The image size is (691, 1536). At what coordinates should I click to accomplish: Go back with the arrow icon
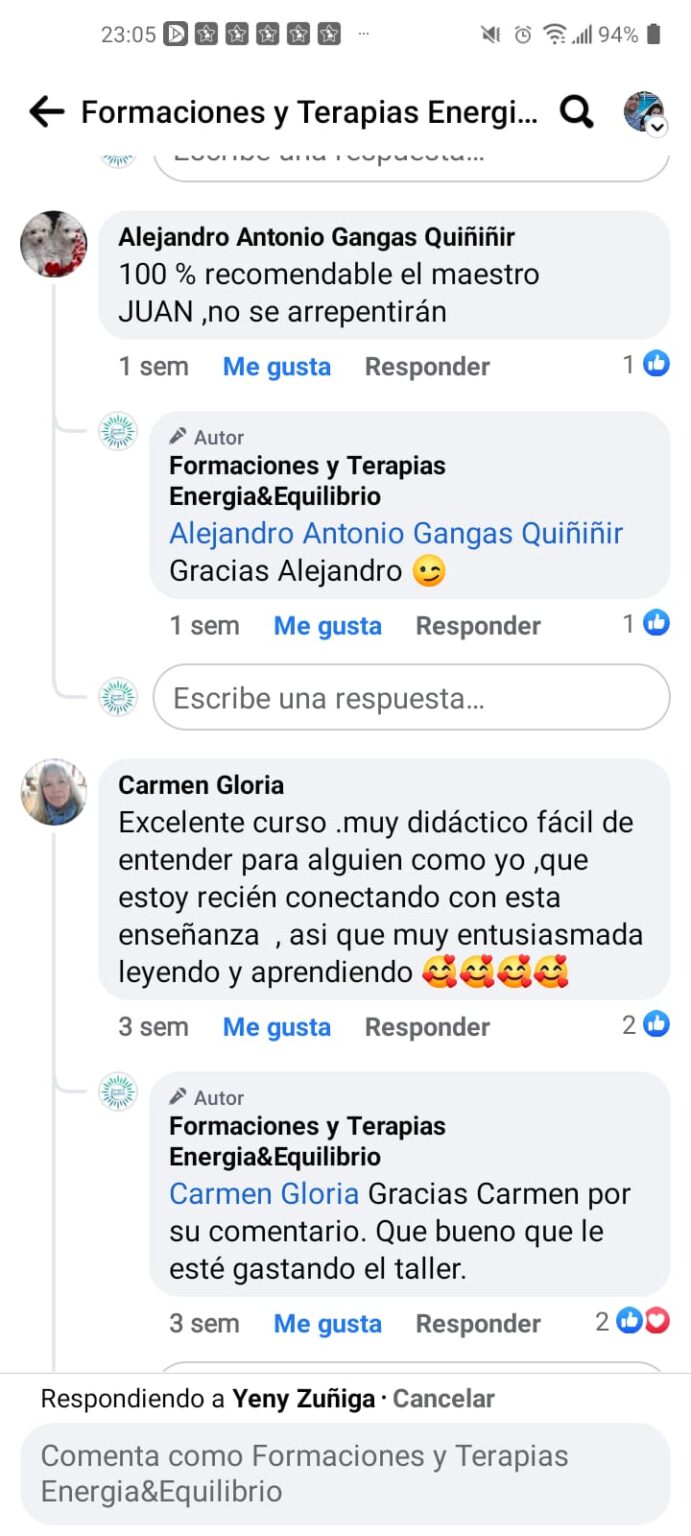(x=46, y=112)
